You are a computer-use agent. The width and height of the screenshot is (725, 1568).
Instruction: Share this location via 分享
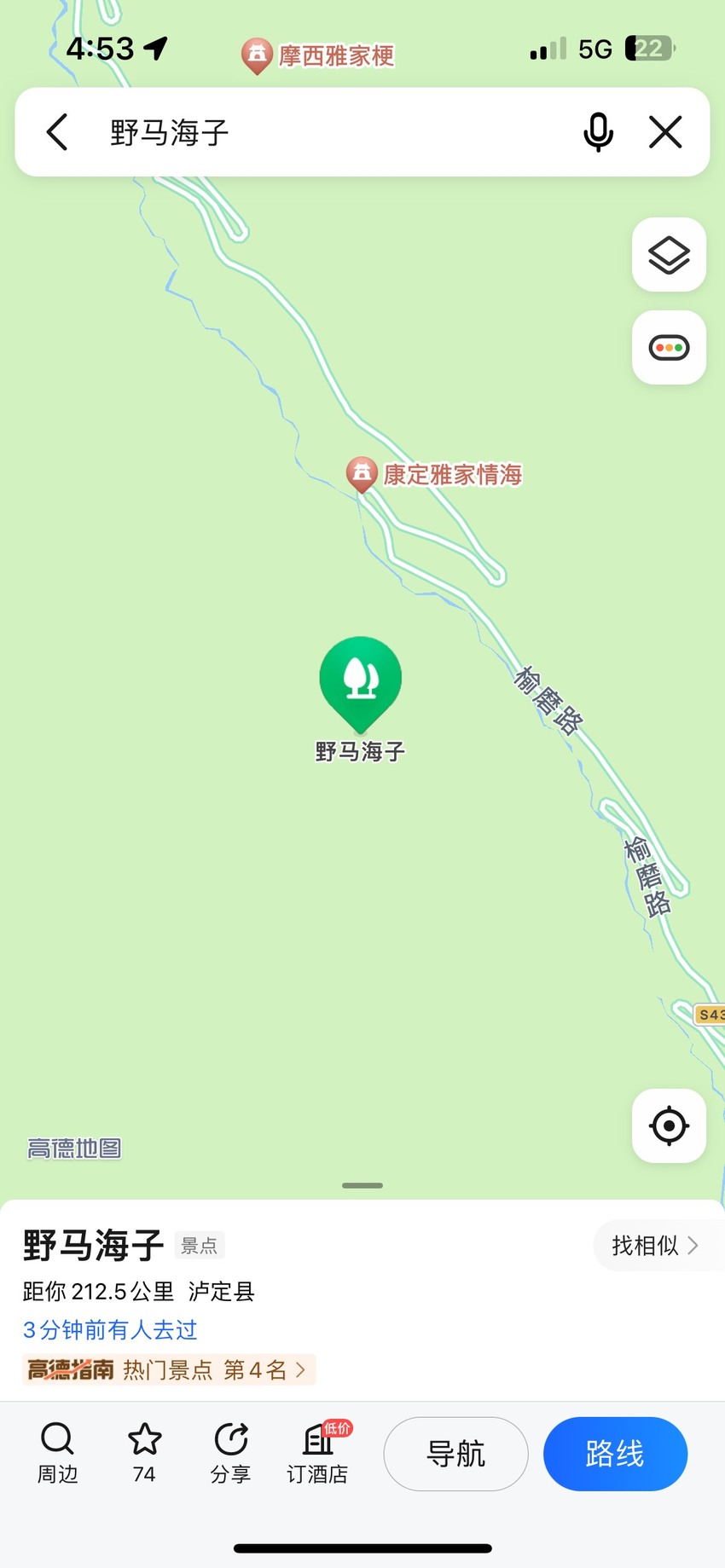click(x=230, y=1453)
